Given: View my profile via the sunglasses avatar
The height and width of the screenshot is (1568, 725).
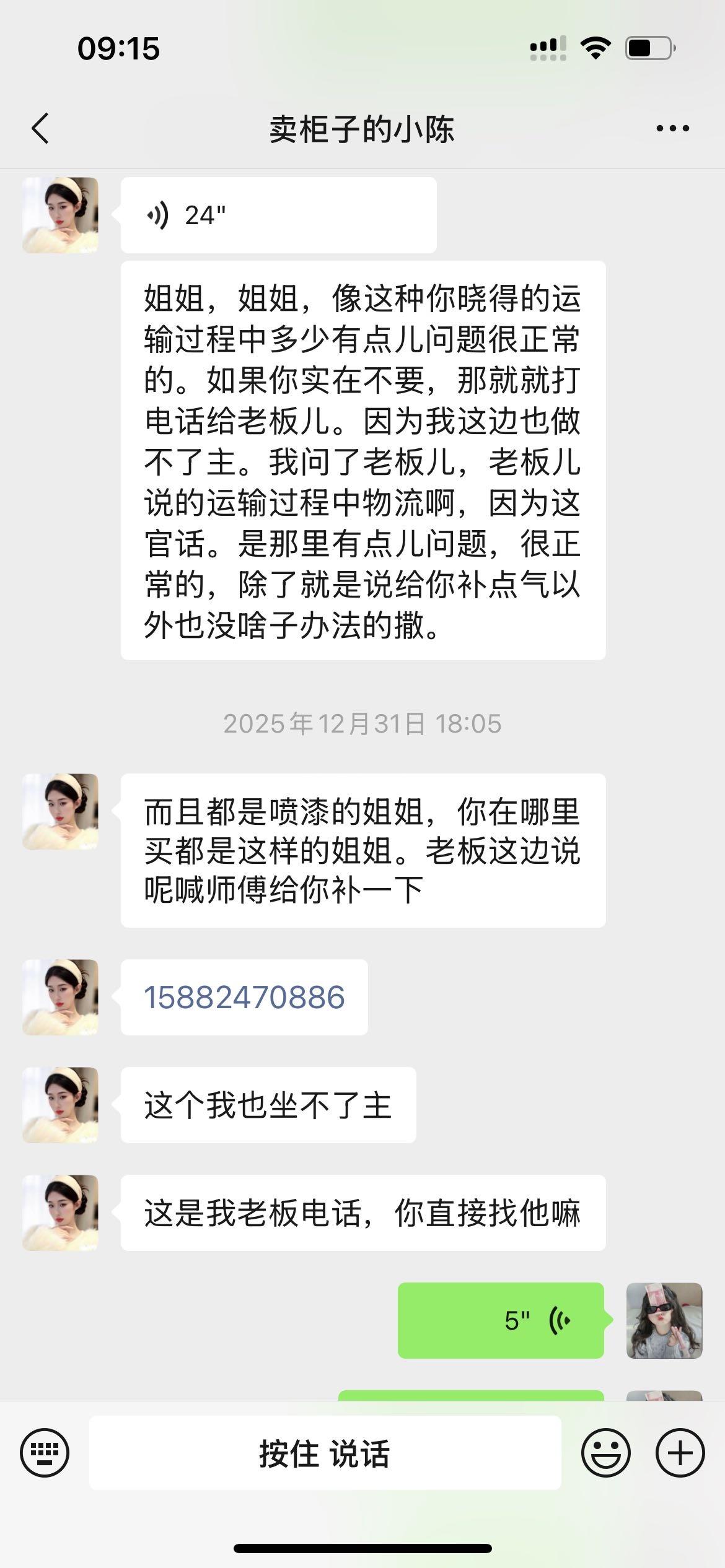Looking at the screenshot, I should tap(664, 1320).
